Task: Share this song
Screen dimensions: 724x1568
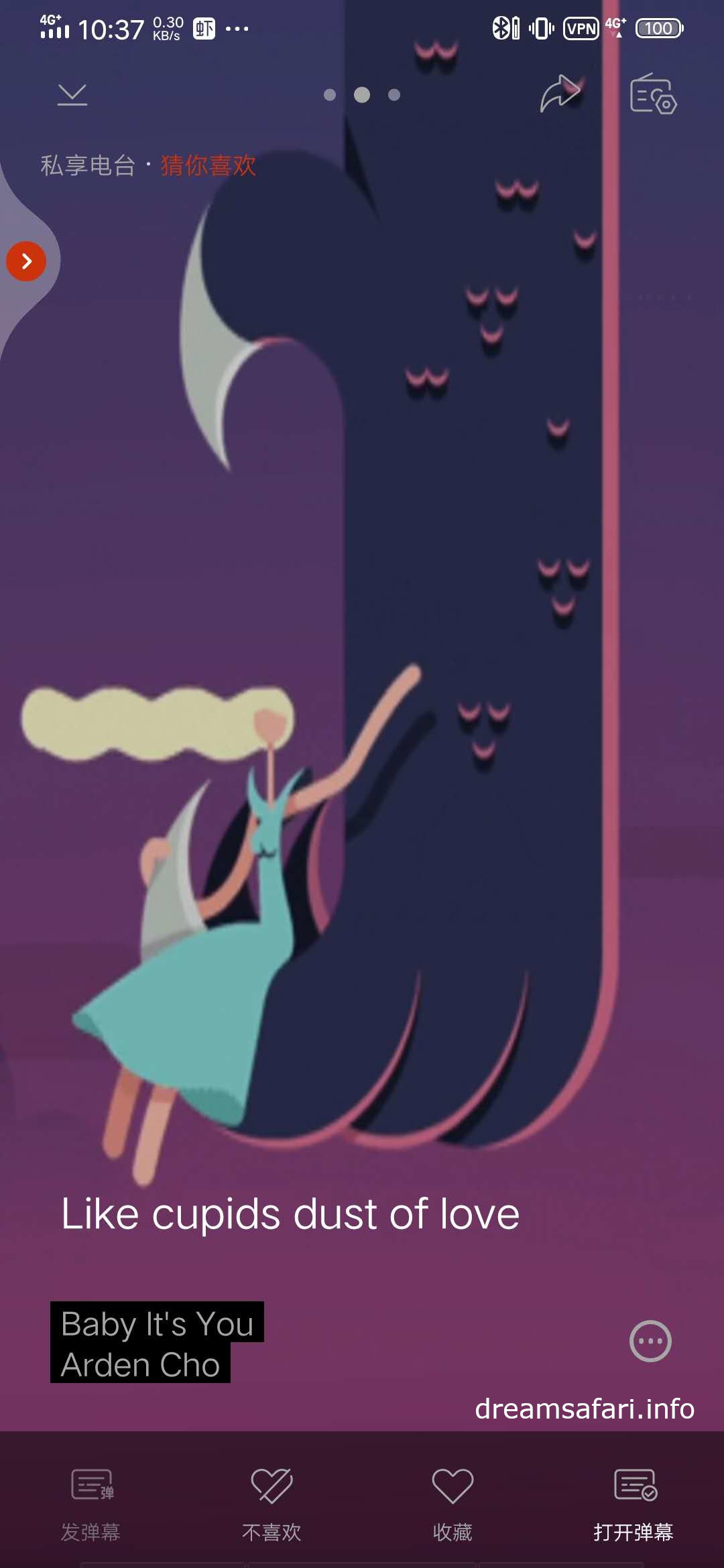Action: (x=560, y=94)
